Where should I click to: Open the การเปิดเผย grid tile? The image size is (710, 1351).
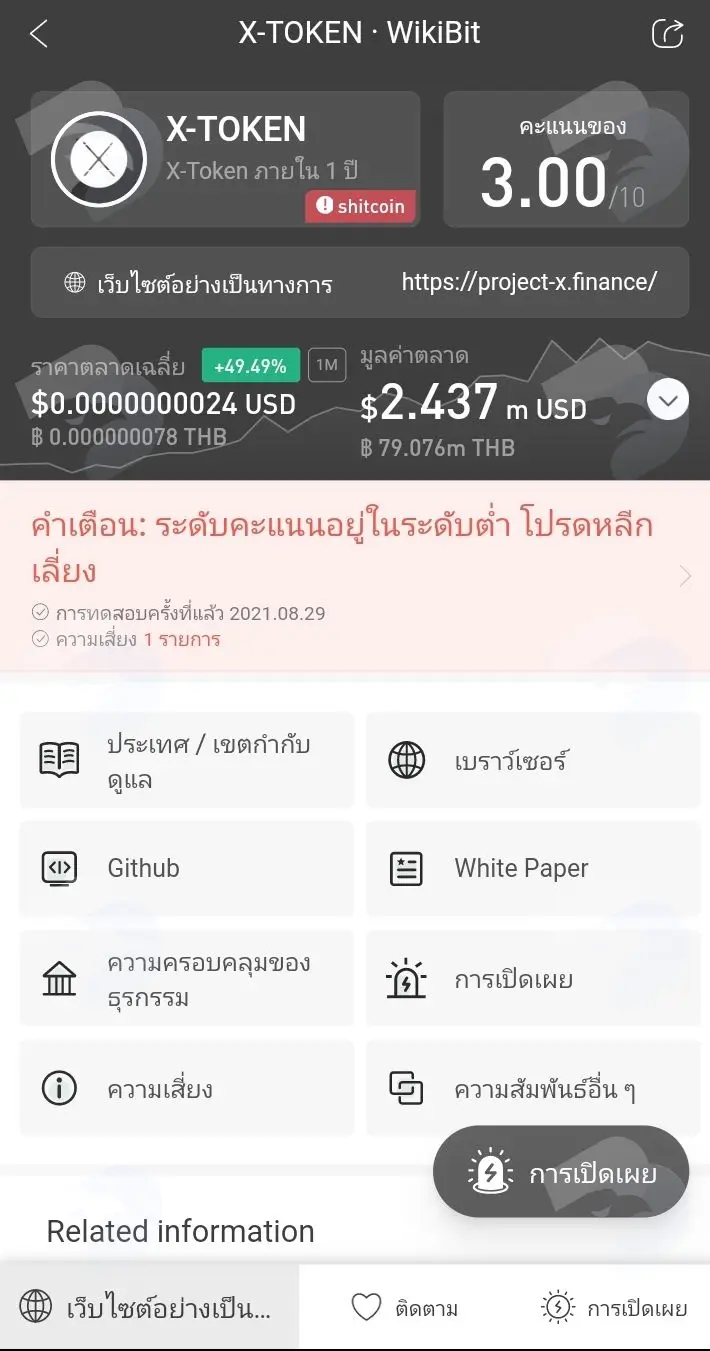tap(533, 979)
